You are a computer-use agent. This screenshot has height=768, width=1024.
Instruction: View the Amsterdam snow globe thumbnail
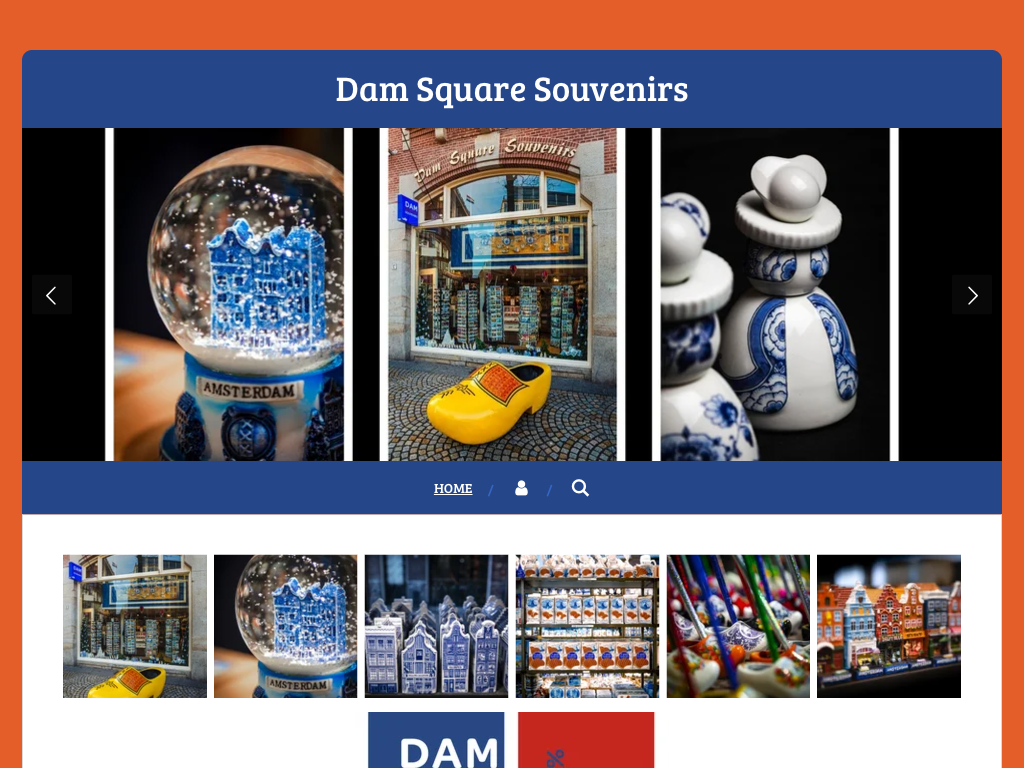click(286, 626)
